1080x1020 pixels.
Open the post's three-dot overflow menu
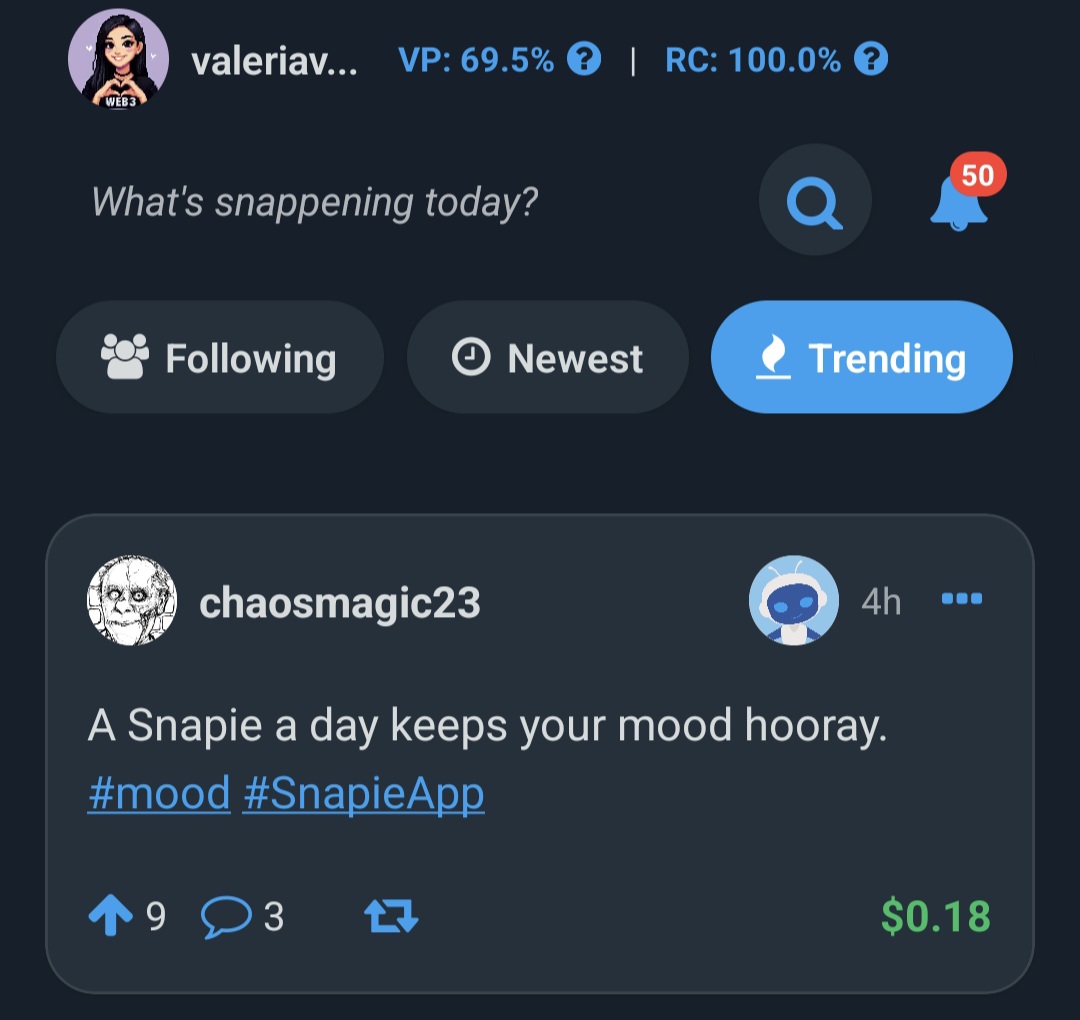pyautogui.click(x=962, y=599)
